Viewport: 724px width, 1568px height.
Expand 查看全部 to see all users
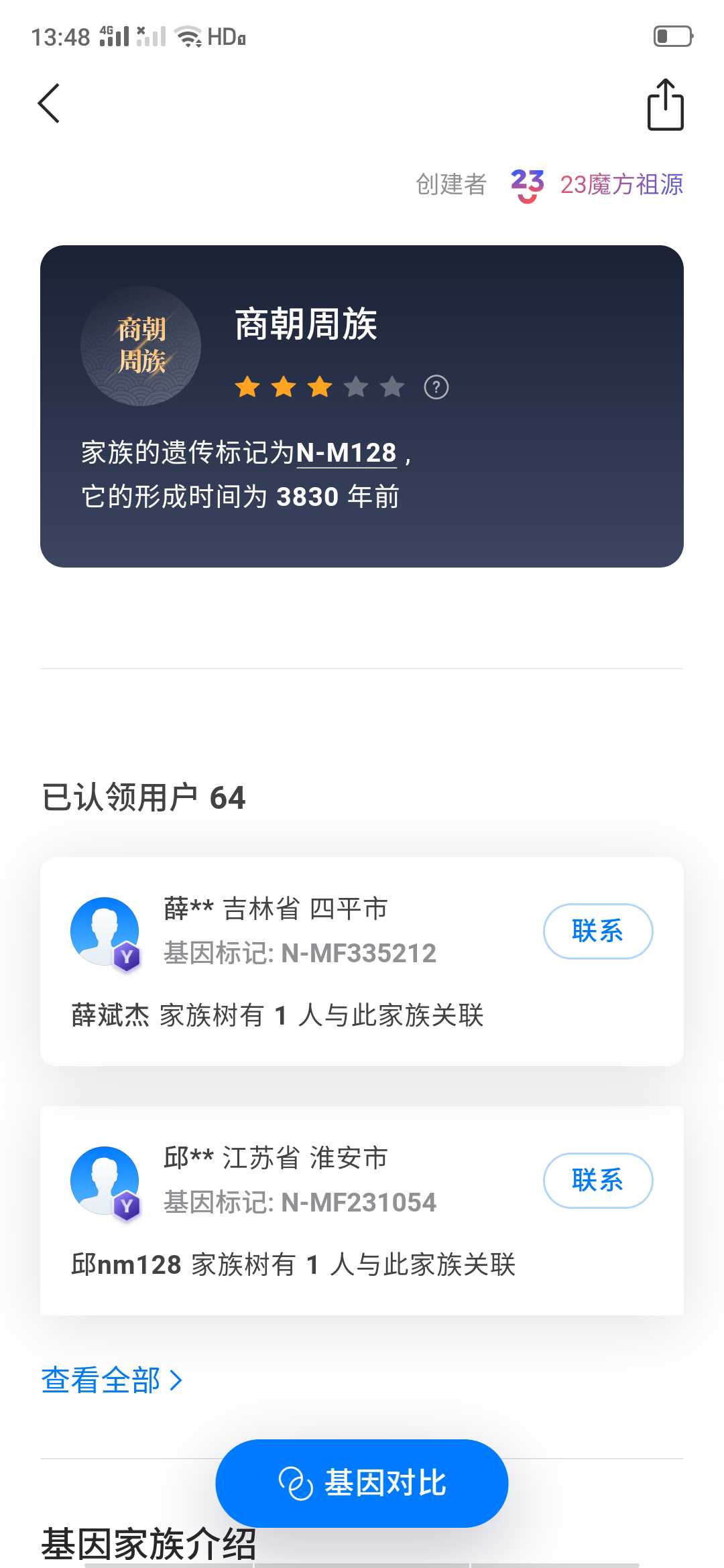[111, 1380]
